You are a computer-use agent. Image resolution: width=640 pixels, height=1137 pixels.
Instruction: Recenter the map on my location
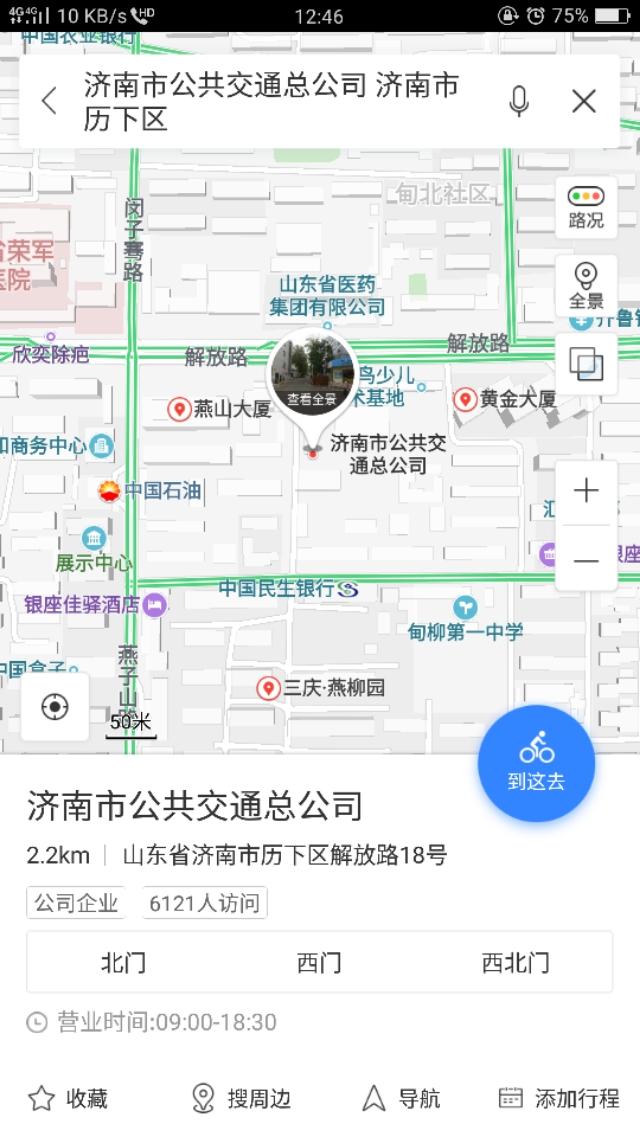tap(55, 707)
